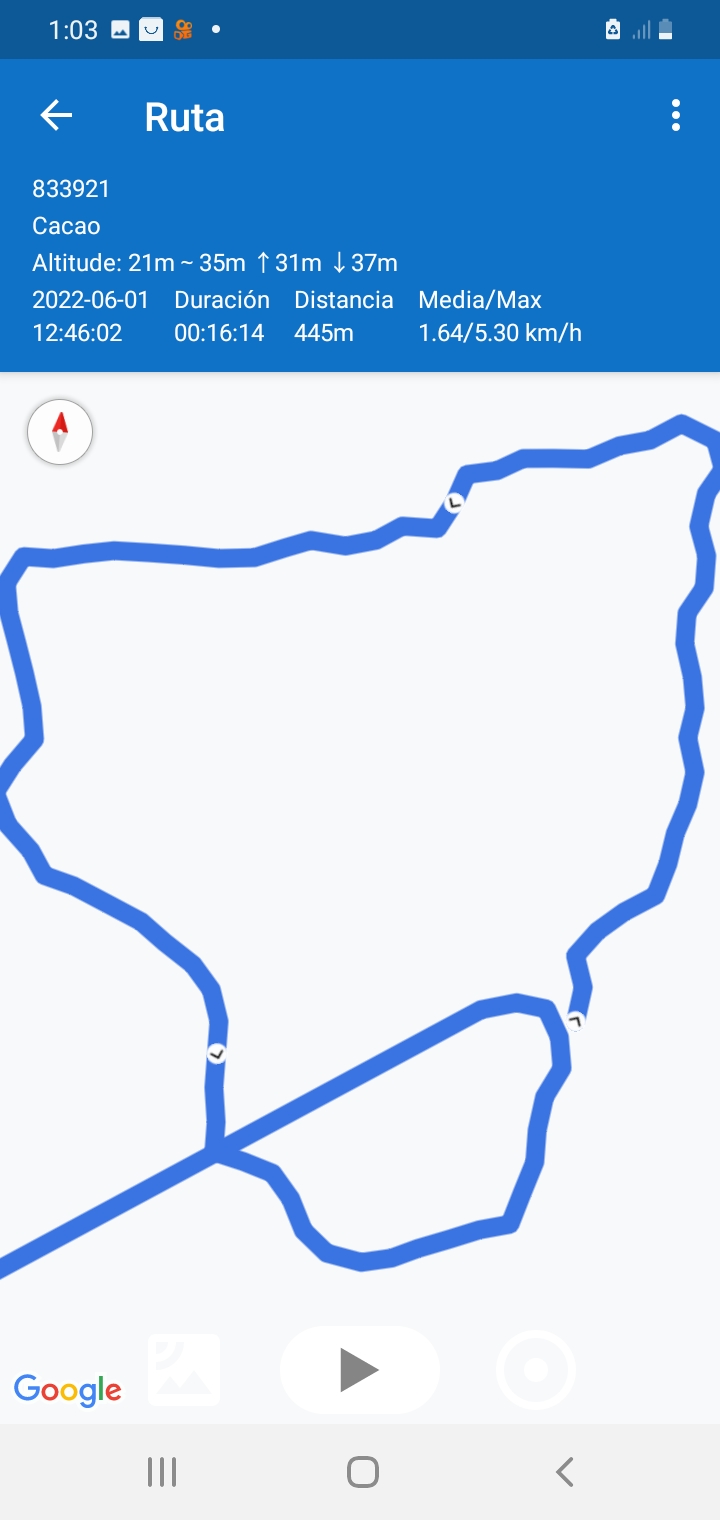Tap the circular record button
Viewport: 720px width, 1520px height.
[x=536, y=1370]
